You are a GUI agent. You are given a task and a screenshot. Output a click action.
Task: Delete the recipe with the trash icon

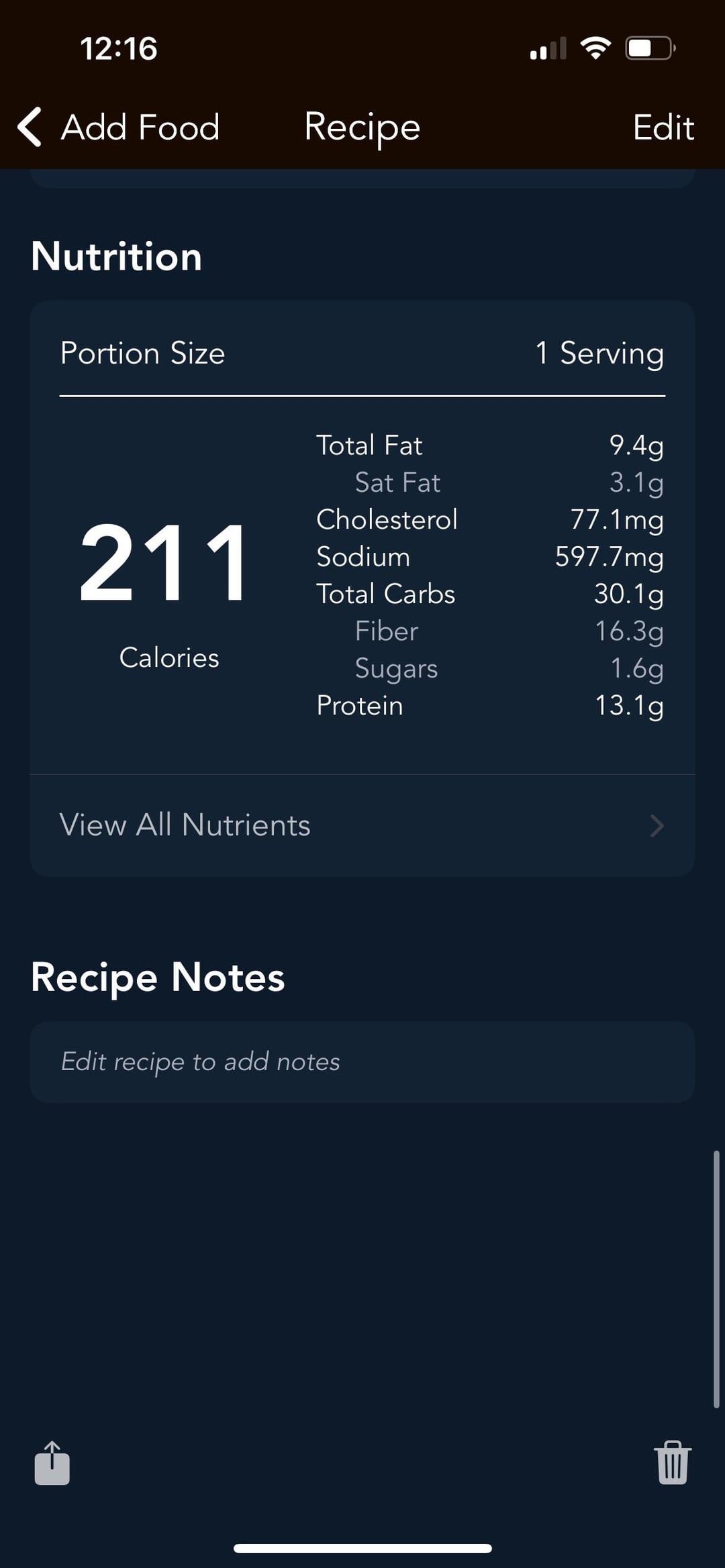pos(672,1463)
